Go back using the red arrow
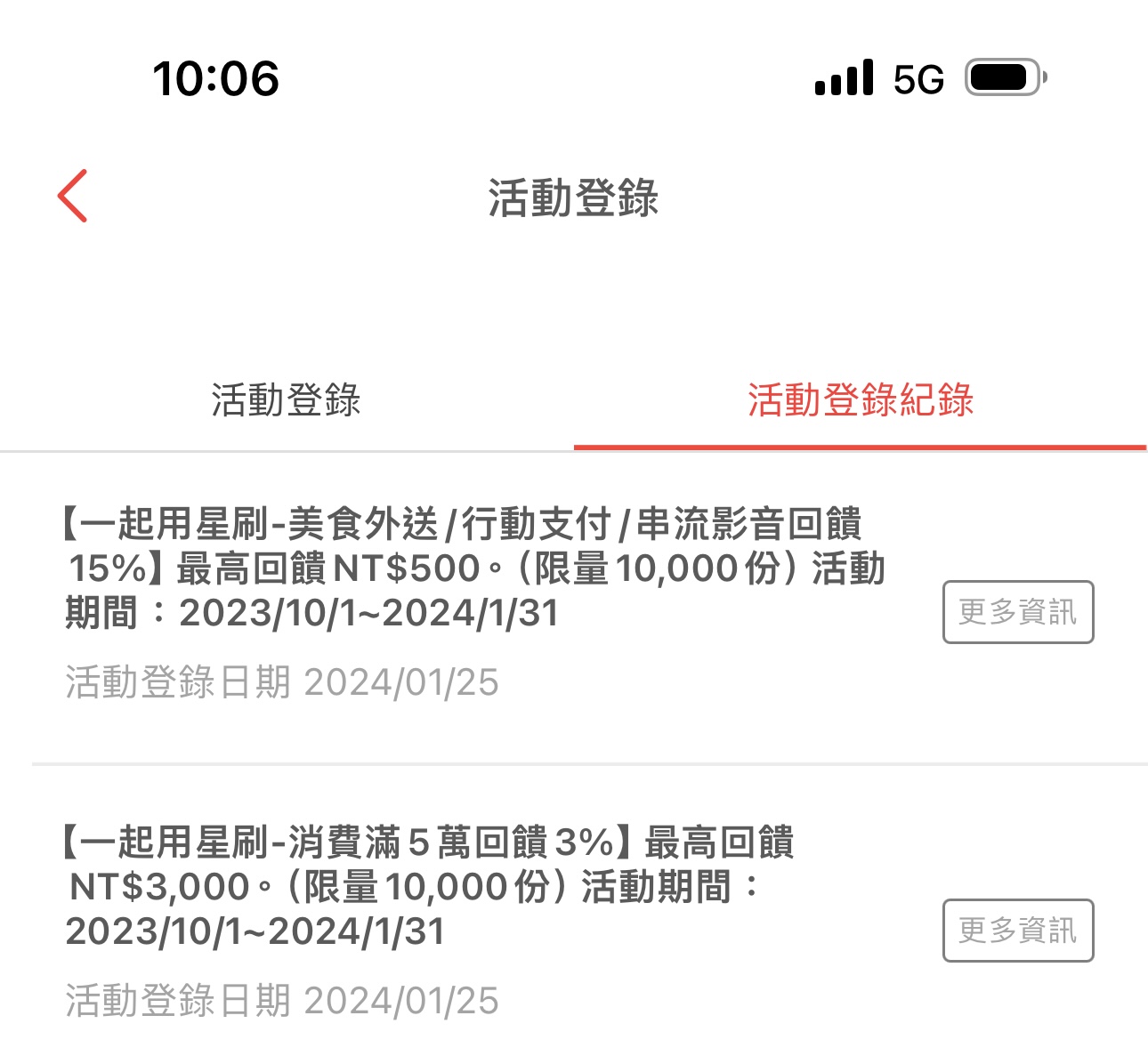This screenshot has width=1148, height=1064. coord(73,196)
